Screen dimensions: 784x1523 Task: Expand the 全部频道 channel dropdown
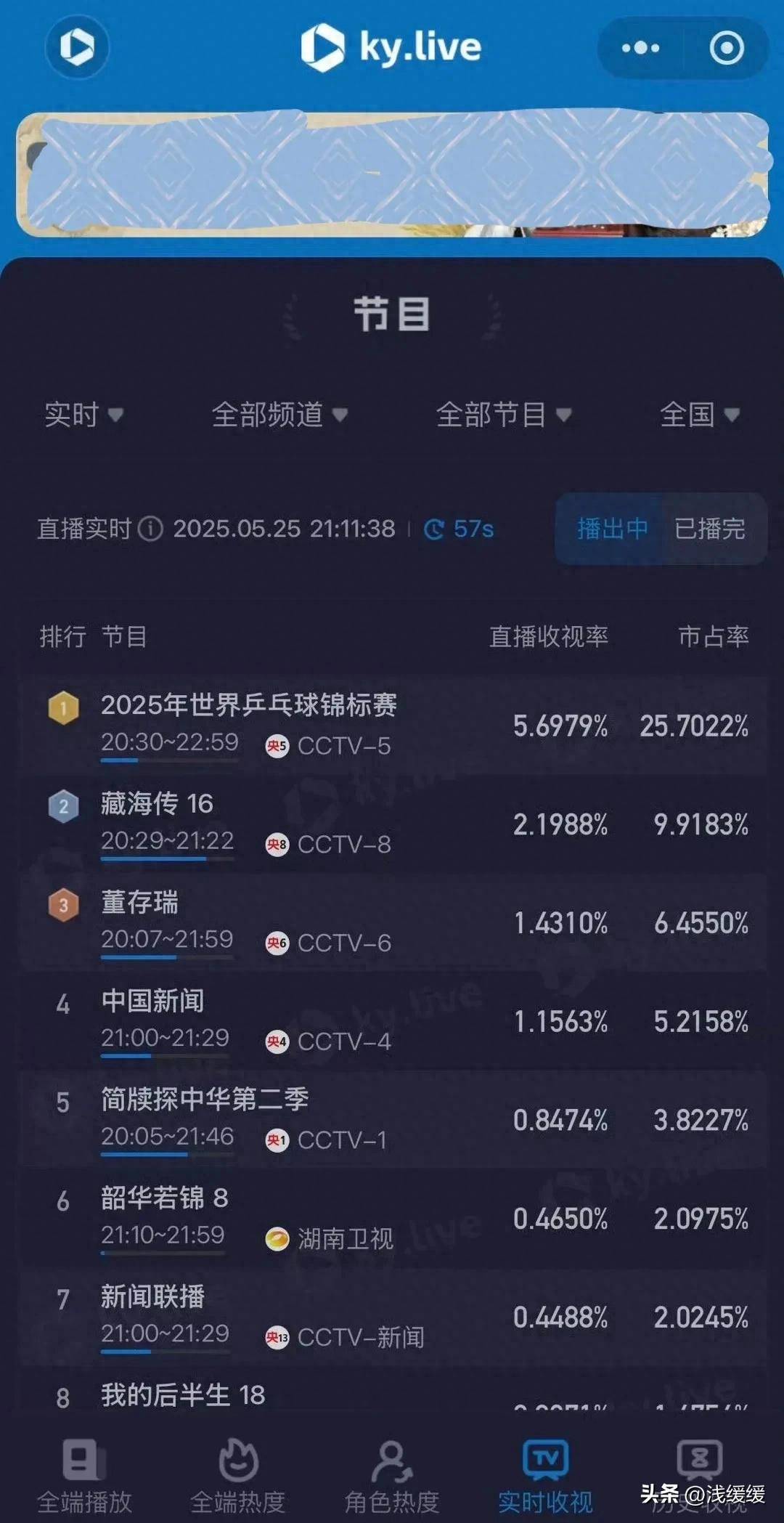279,415
